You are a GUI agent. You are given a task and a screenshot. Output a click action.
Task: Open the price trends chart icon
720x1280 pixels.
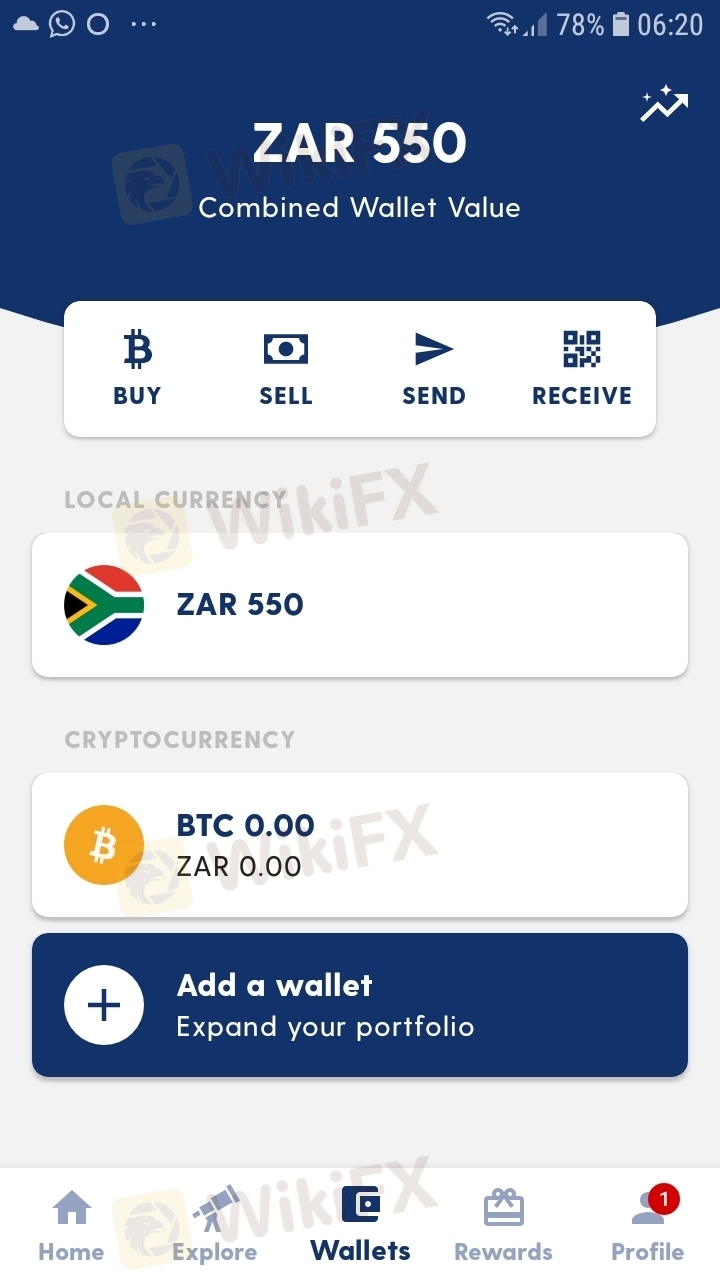(x=664, y=105)
